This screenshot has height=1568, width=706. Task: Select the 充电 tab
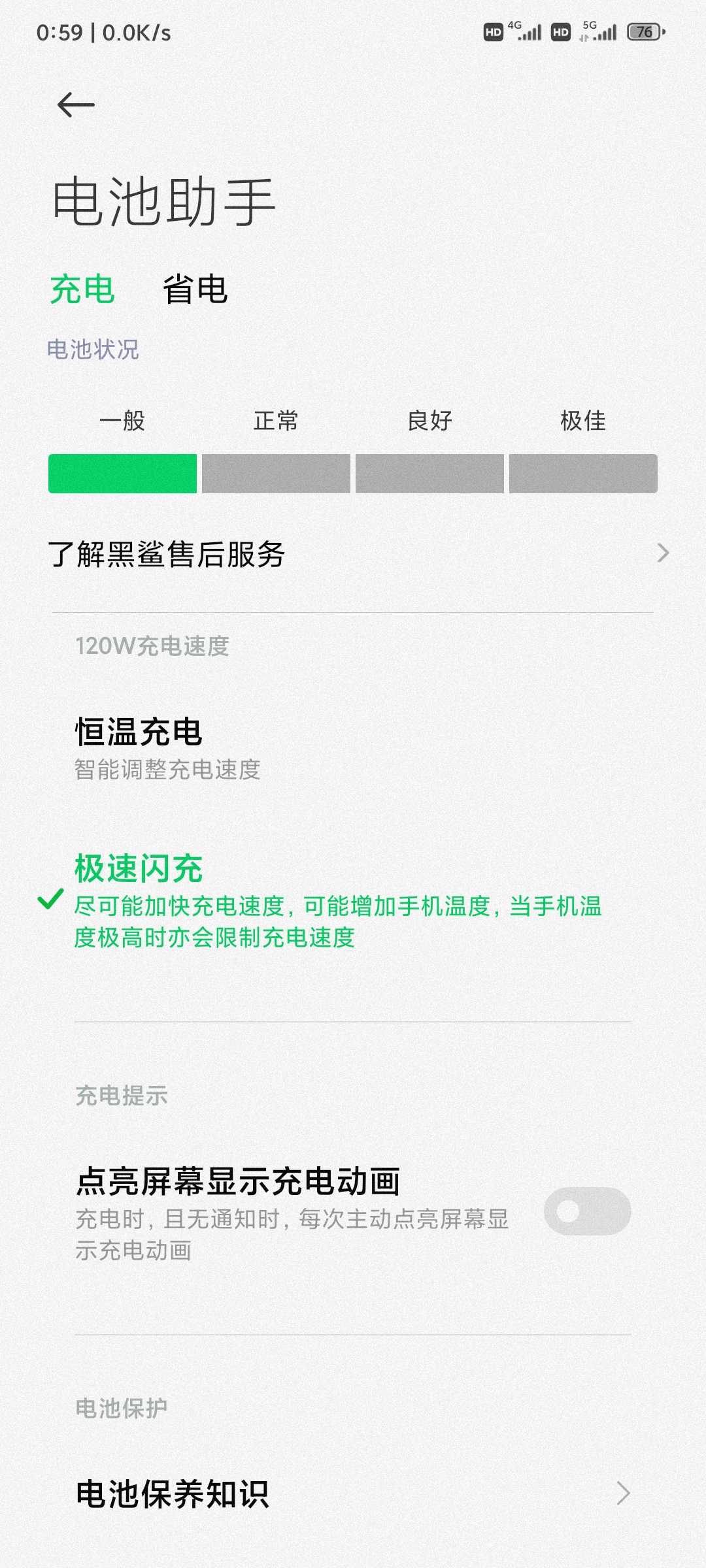pos(82,289)
